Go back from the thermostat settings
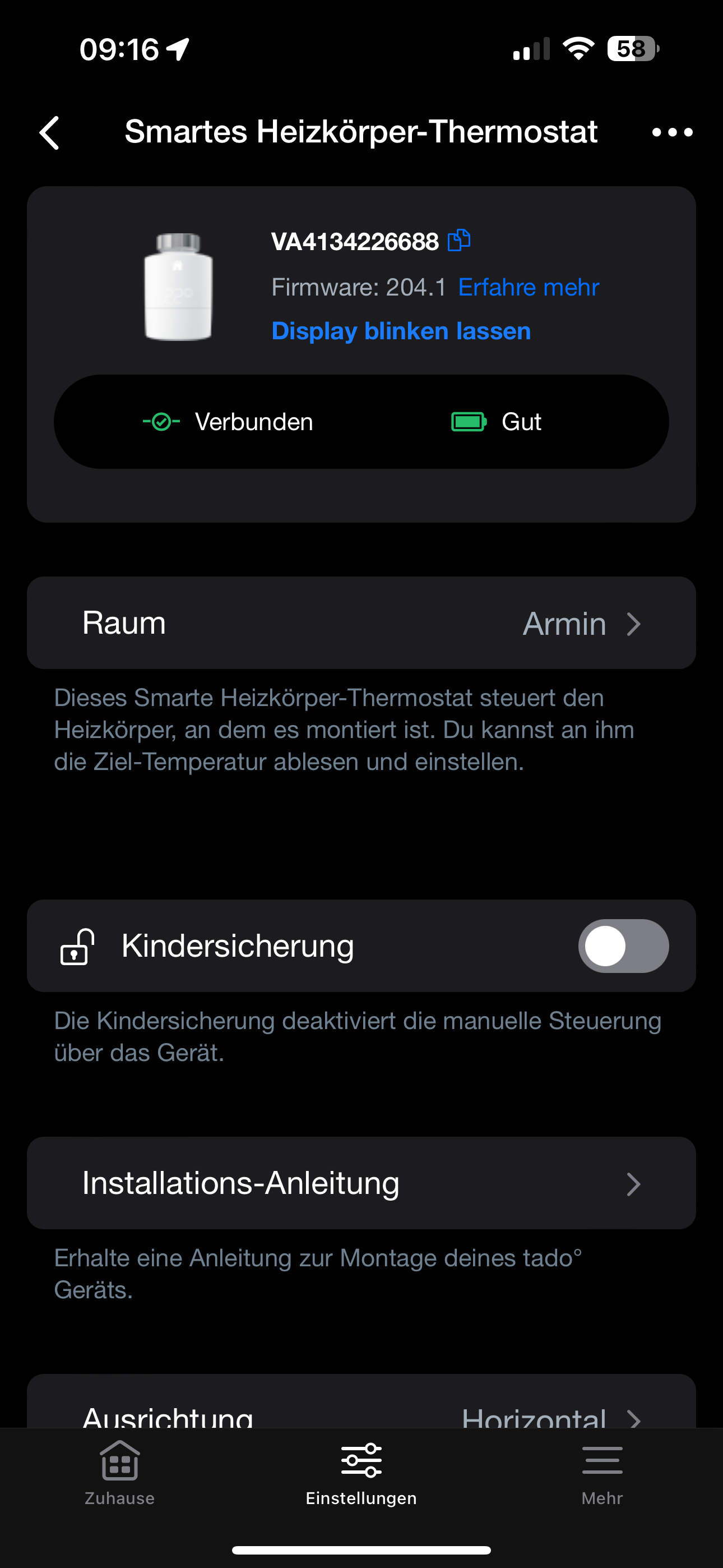The height and width of the screenshot is (1568, 723). tap(50, 133)
